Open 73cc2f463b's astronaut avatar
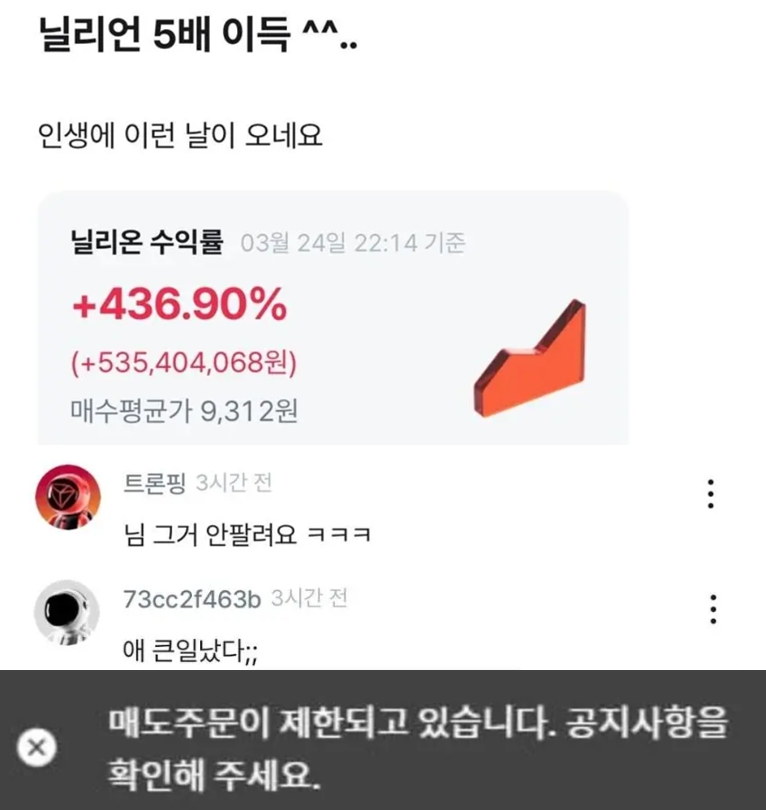Image resolution: width=766 pixels, height=810 pixels. tap(68, 612)
